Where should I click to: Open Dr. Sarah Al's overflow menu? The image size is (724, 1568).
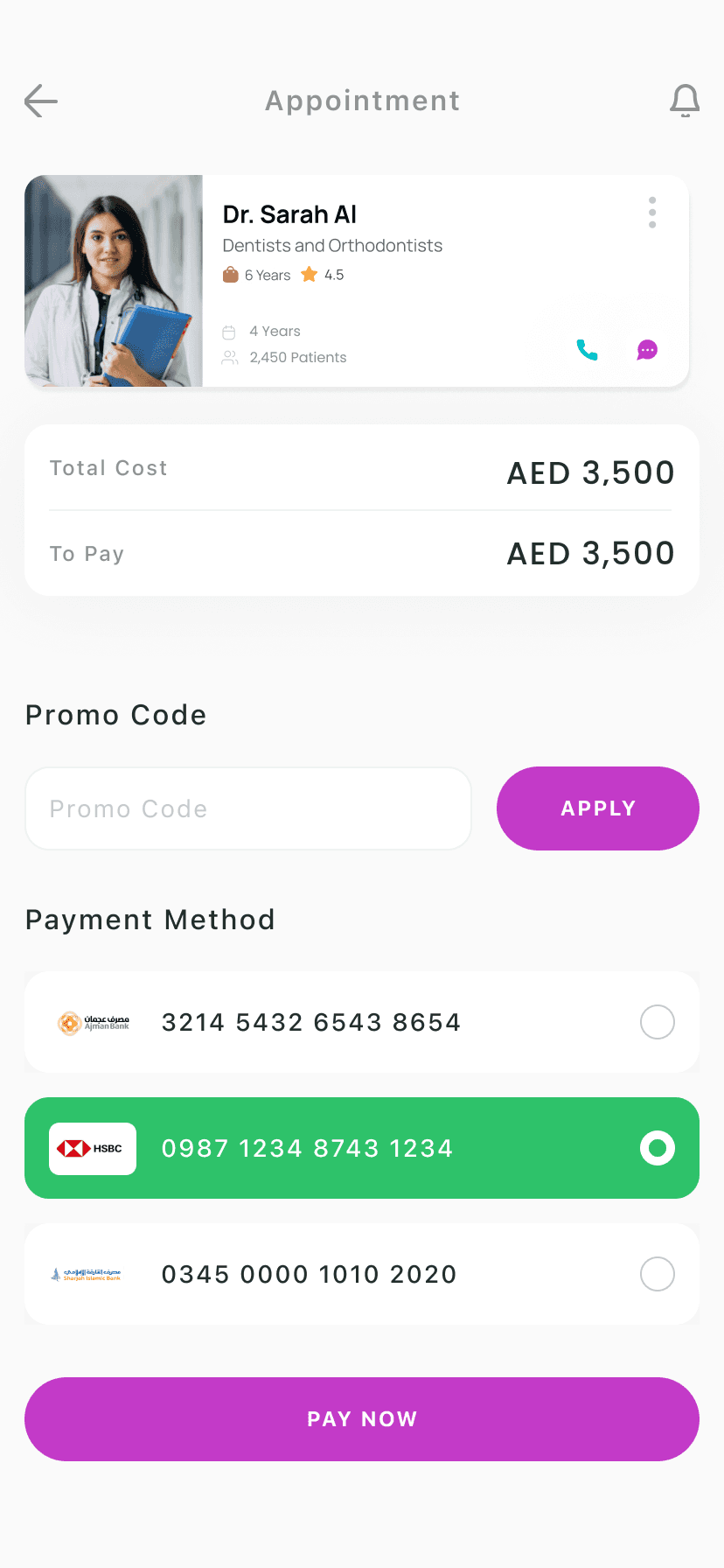point(652,213)
